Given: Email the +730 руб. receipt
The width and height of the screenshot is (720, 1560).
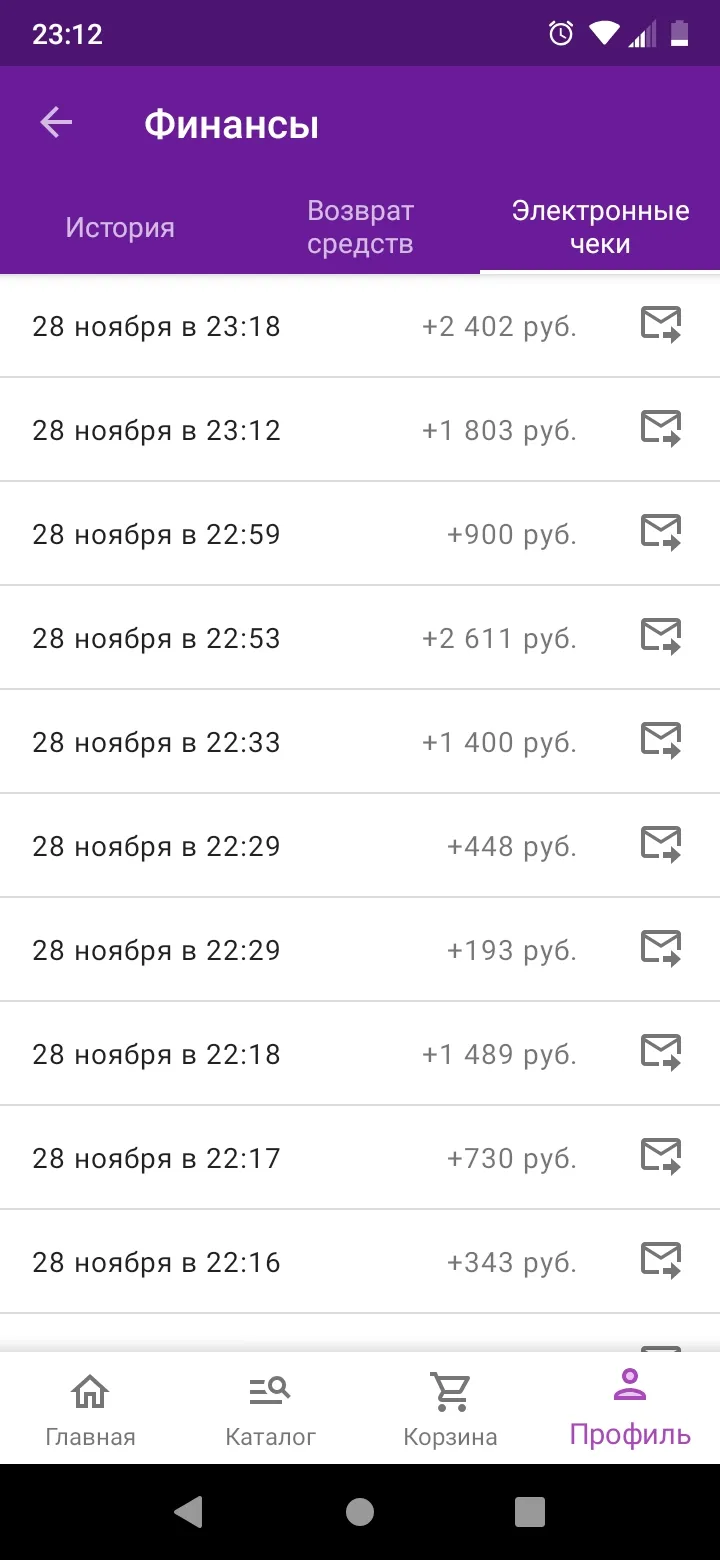Looking at the screenshot, I should [x=661, y=1157].
